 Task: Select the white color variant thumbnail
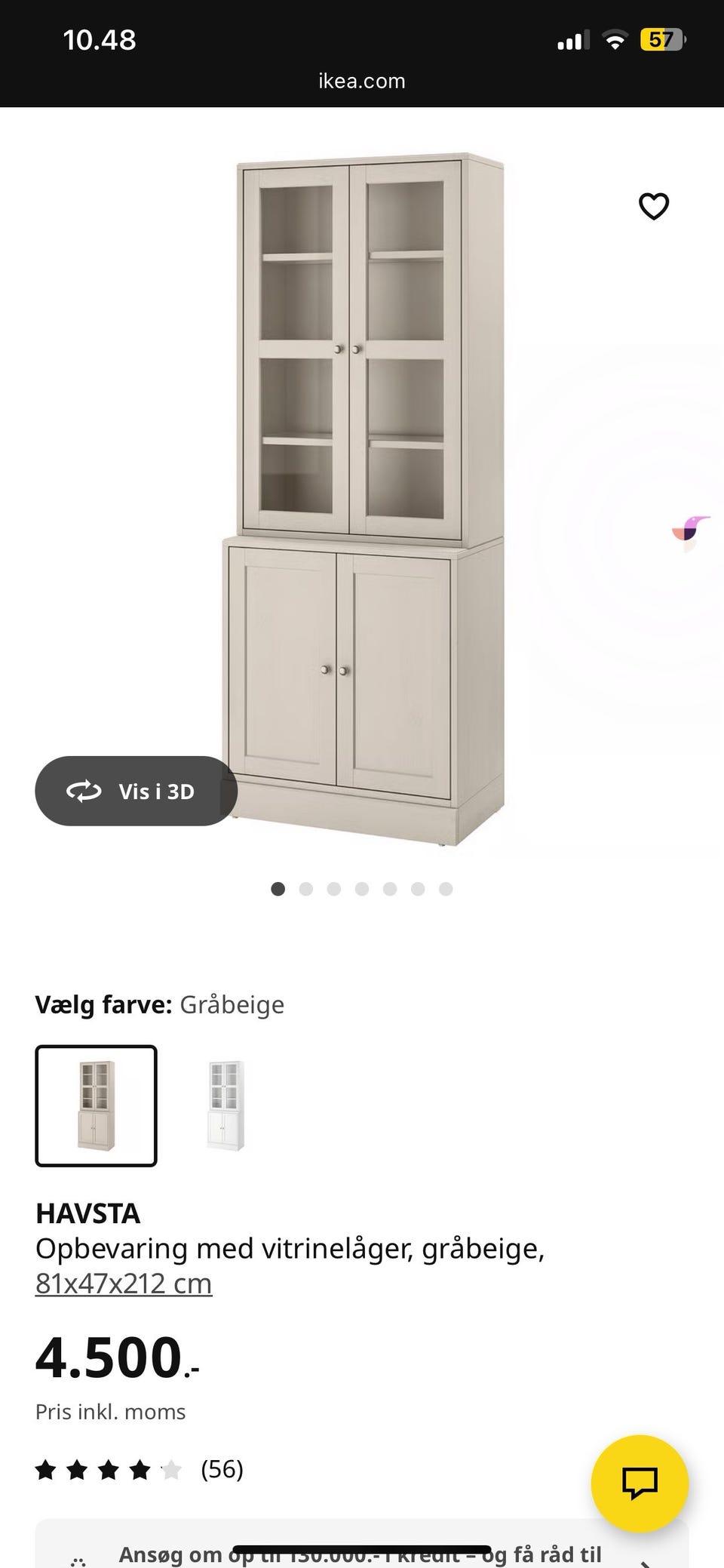pyautogui.click(x=225, y=1107)
